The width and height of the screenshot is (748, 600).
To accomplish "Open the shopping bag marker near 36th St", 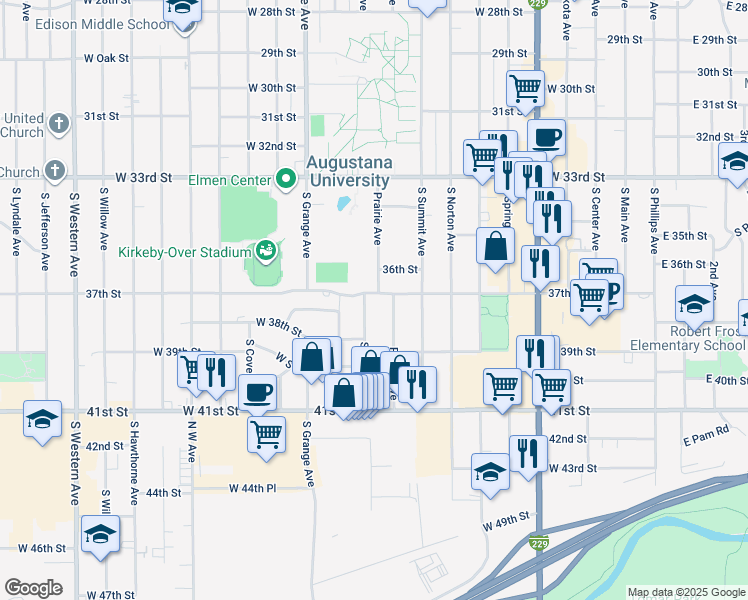I will pyautogui.click(x=495, y=246).
